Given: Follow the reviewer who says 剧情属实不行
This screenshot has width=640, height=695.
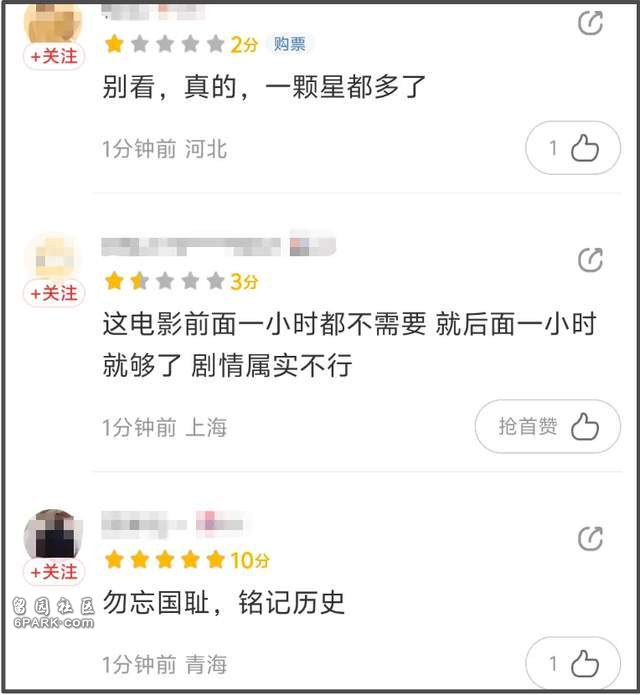Looking at the screenshot, I should (54, 294).
